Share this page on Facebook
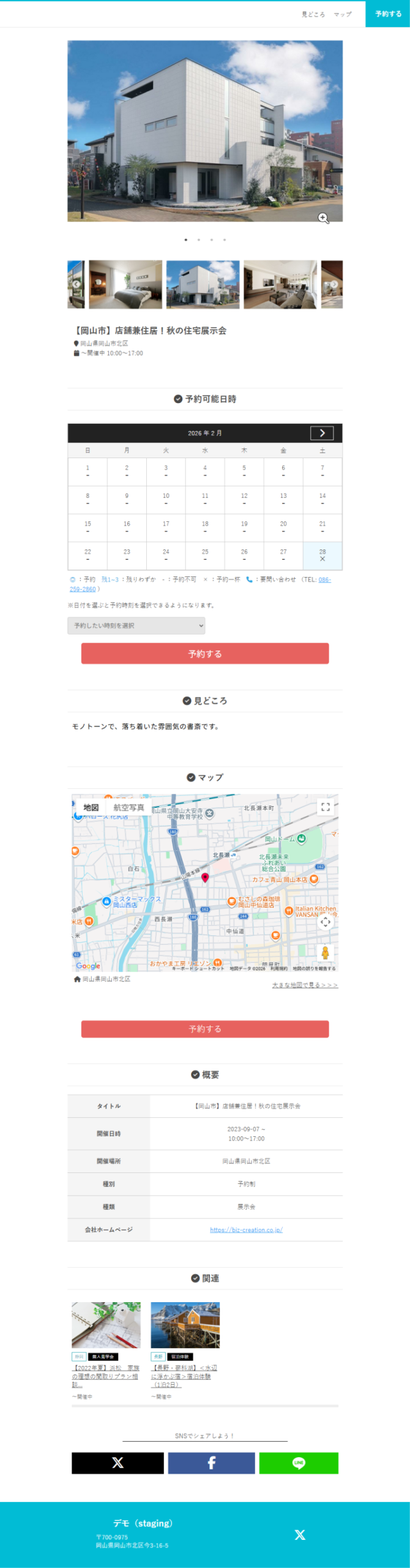The height and width of the screenshot is (1568, 410). click(x=211, y=1463)
